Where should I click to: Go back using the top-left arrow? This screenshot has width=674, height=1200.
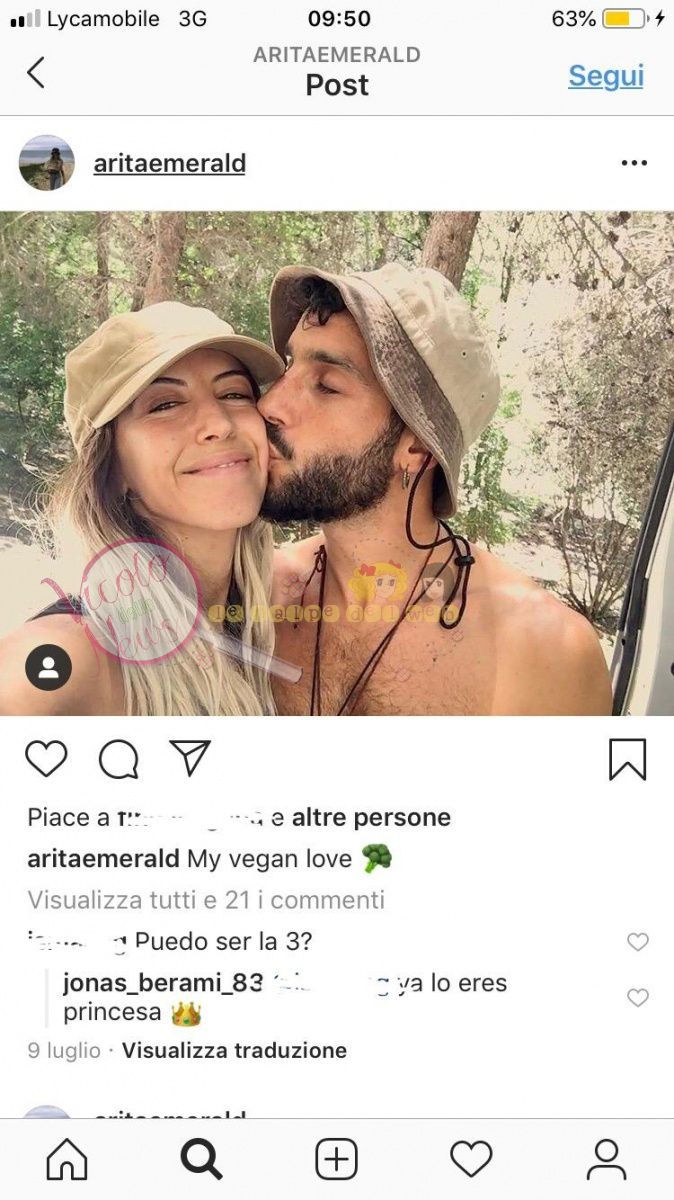point(36,73)
